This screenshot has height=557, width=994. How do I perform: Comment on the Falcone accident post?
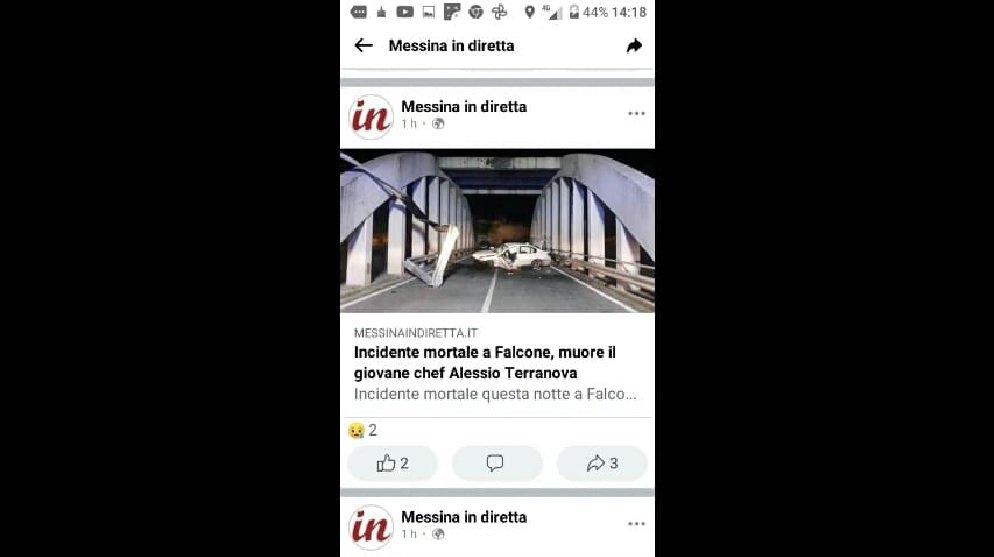496,463
